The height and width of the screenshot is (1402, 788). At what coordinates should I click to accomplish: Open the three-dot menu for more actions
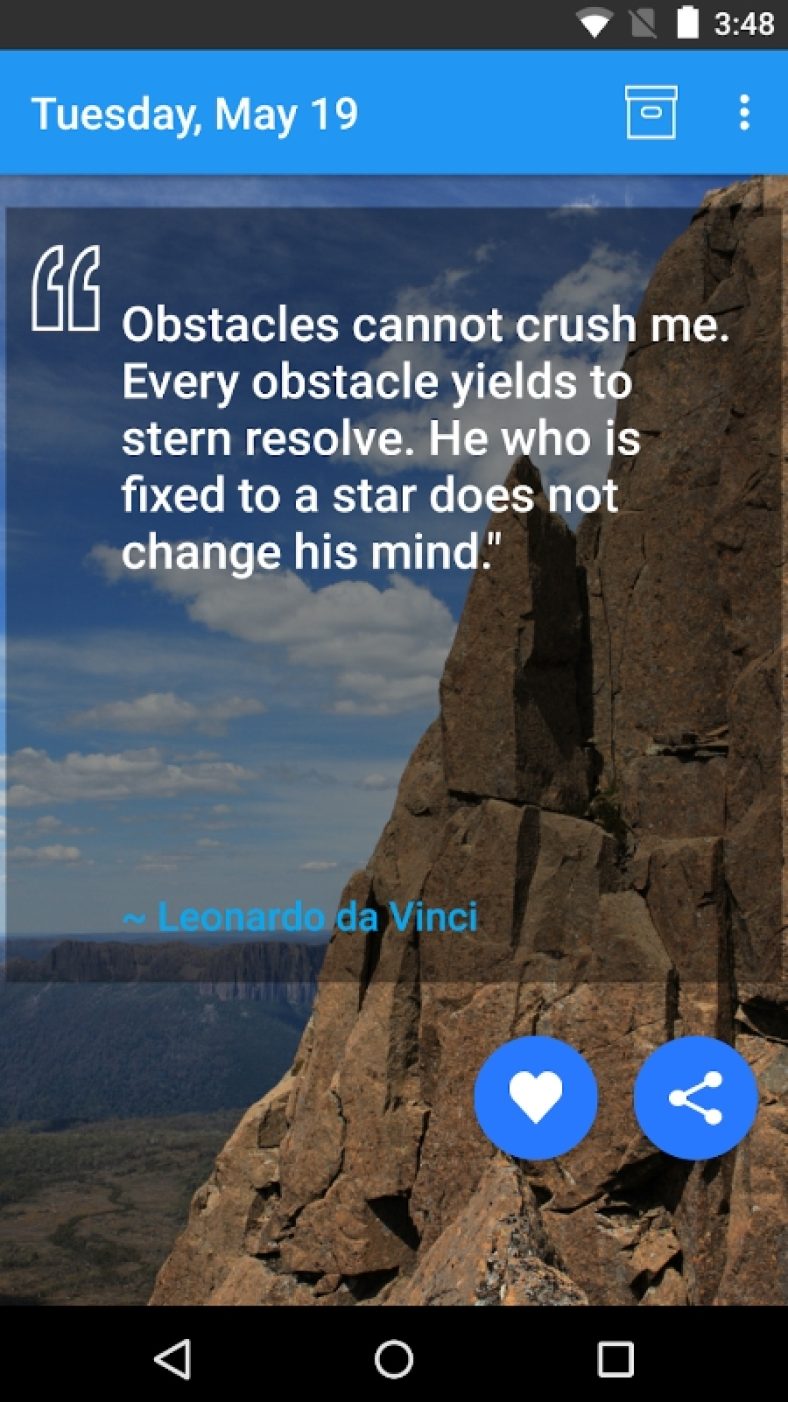pos(744,112)
